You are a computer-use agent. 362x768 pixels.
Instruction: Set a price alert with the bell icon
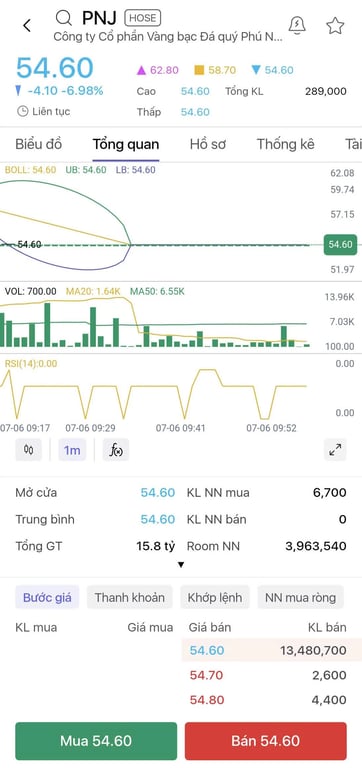click(x=297, y=25)
